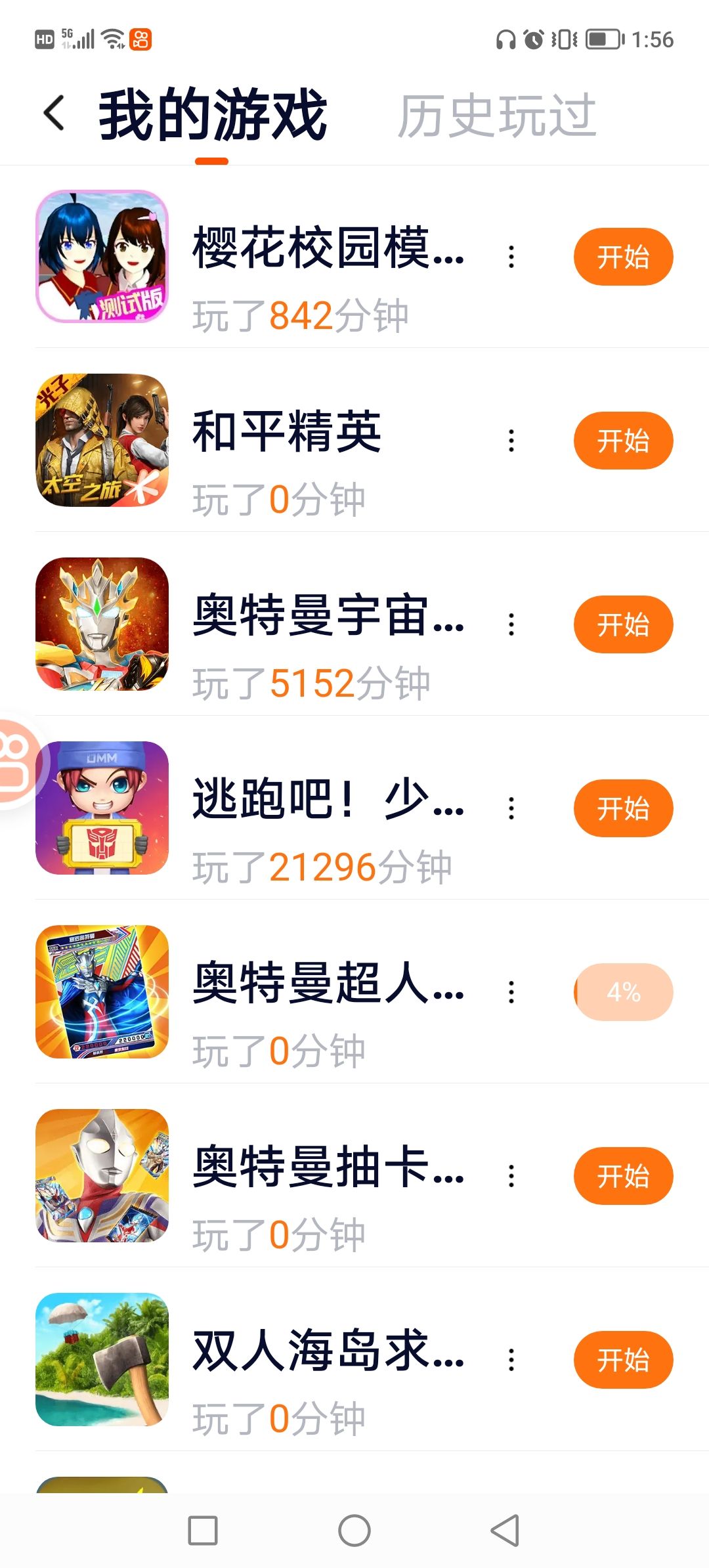The width and height of the screenshot is (709, 1568).
Task: Go to the system home screen
Action: click(354, 1531)
